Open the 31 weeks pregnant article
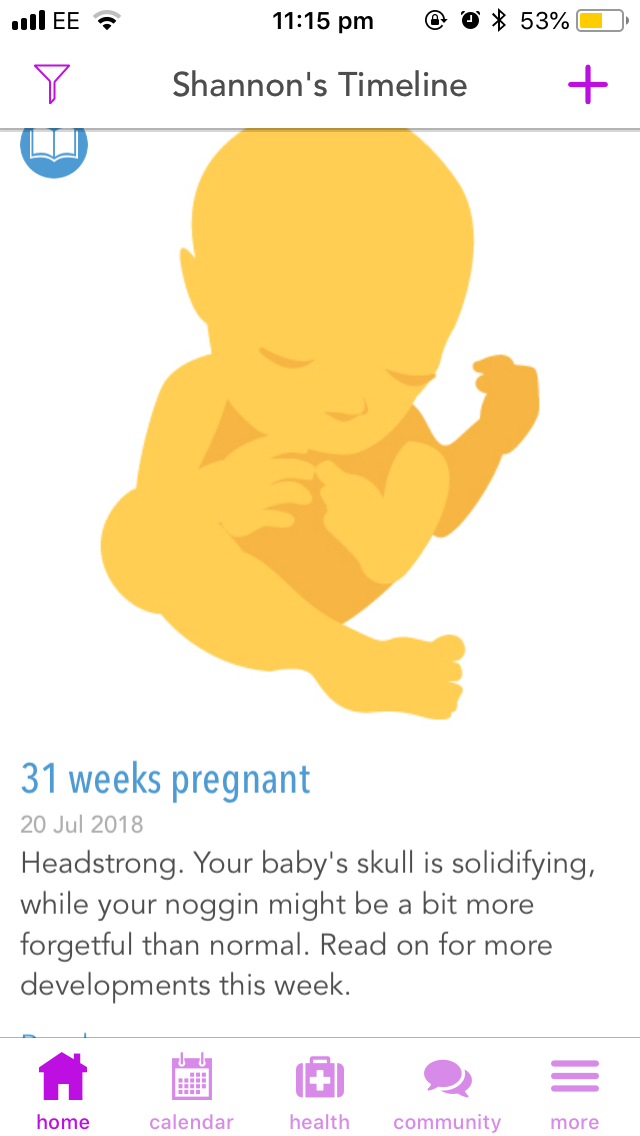 [x=166, y=780]
